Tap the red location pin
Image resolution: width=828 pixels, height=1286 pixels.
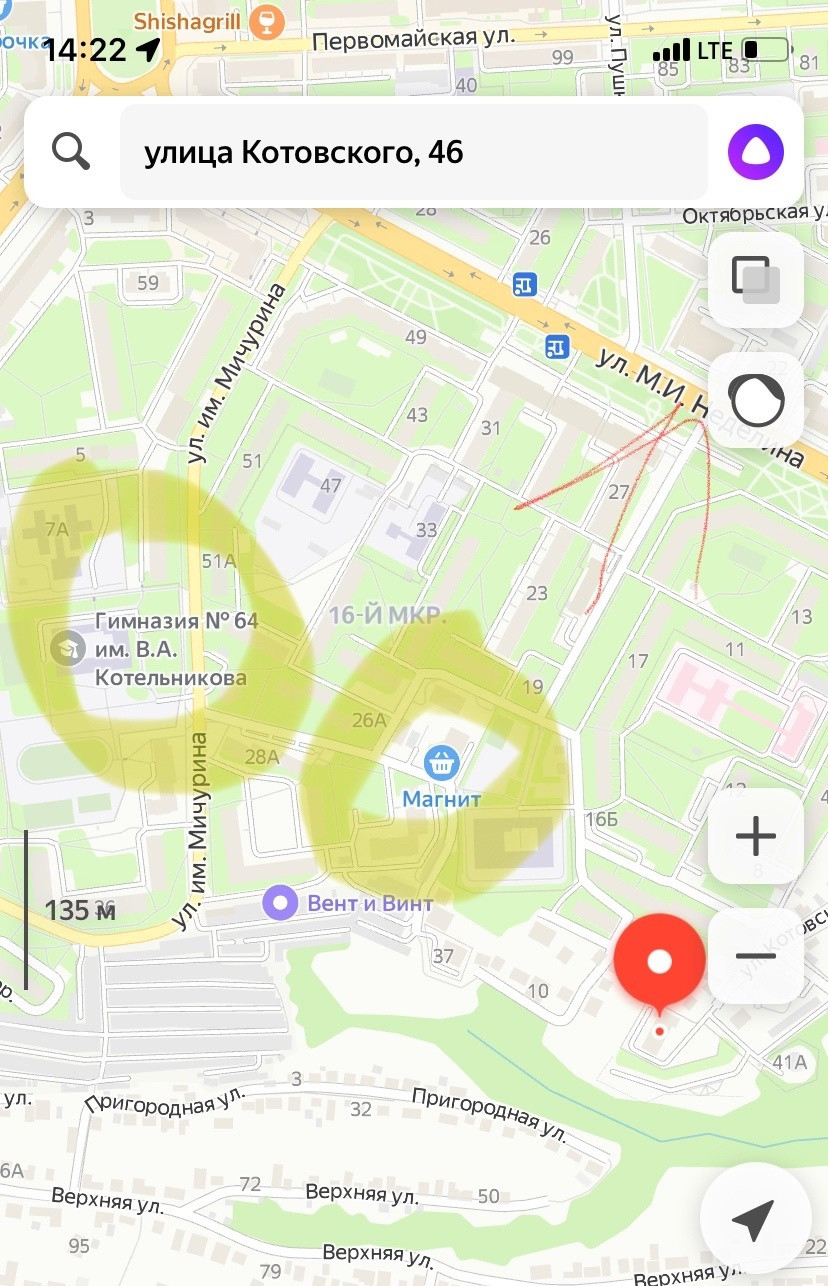[x=659, y=963]
